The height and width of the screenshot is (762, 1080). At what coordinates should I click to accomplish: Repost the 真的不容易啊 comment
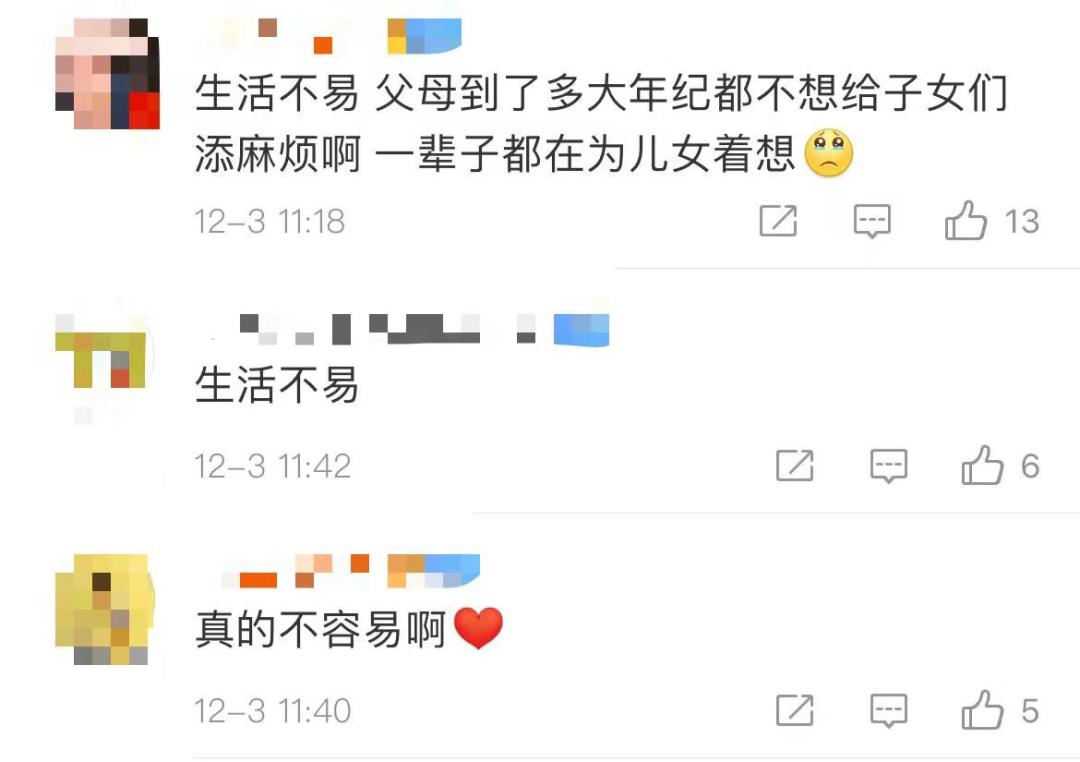click(795, 711)
